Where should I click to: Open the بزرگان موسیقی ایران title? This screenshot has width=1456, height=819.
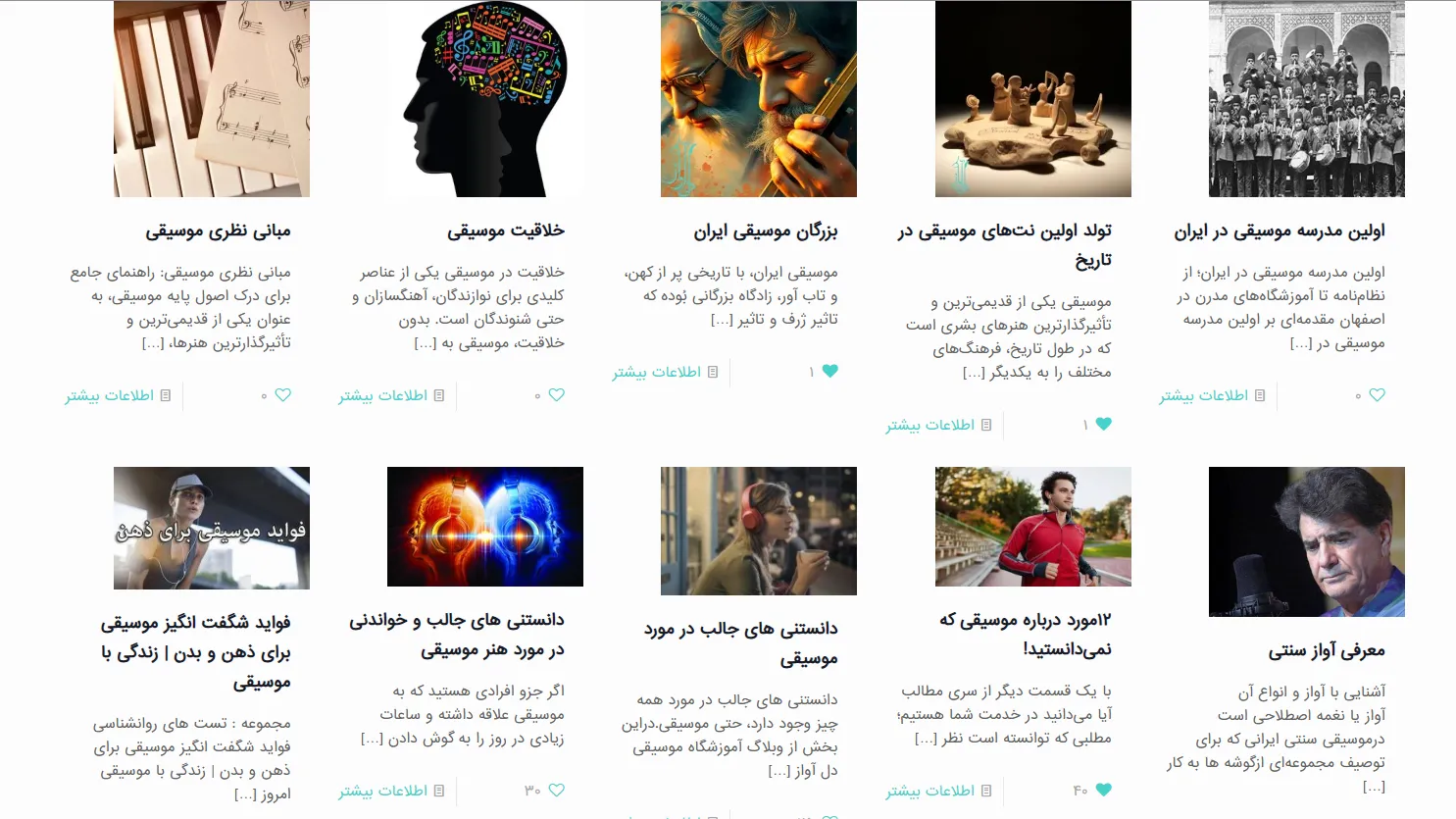[x=766, y=231]
